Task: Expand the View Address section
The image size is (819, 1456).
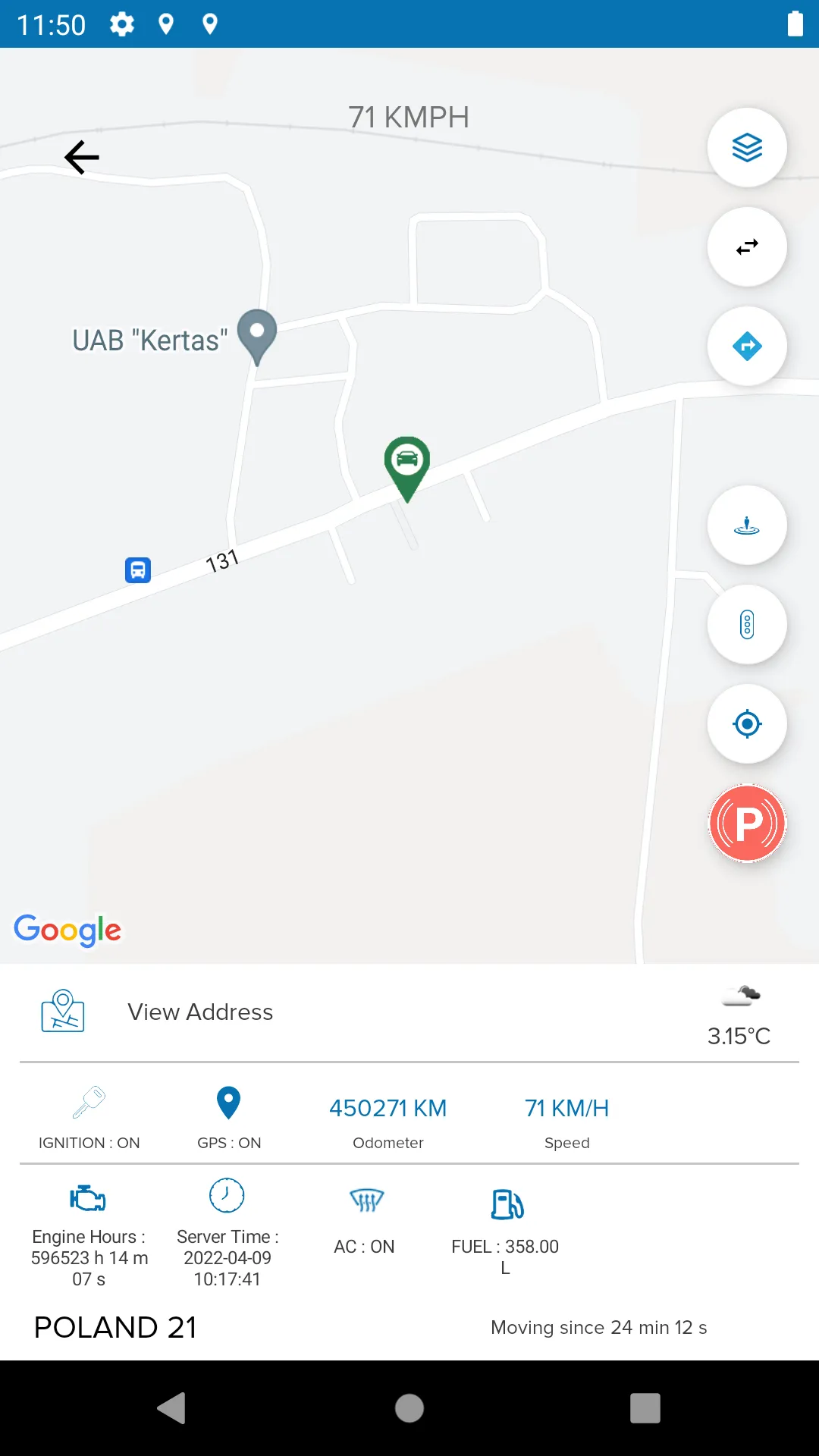Action: pos(199,1012)
